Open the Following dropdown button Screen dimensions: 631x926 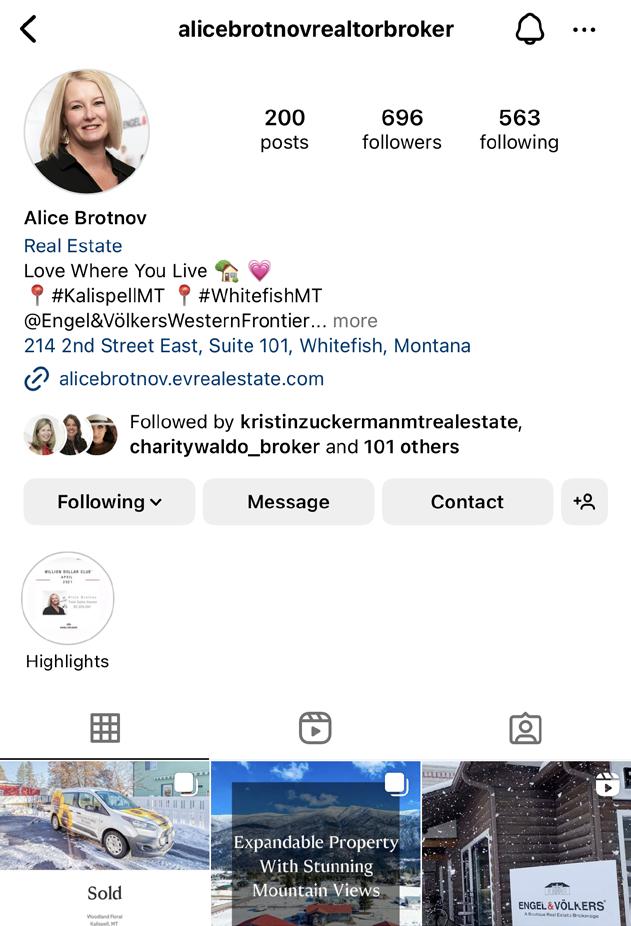coord(109,502)
